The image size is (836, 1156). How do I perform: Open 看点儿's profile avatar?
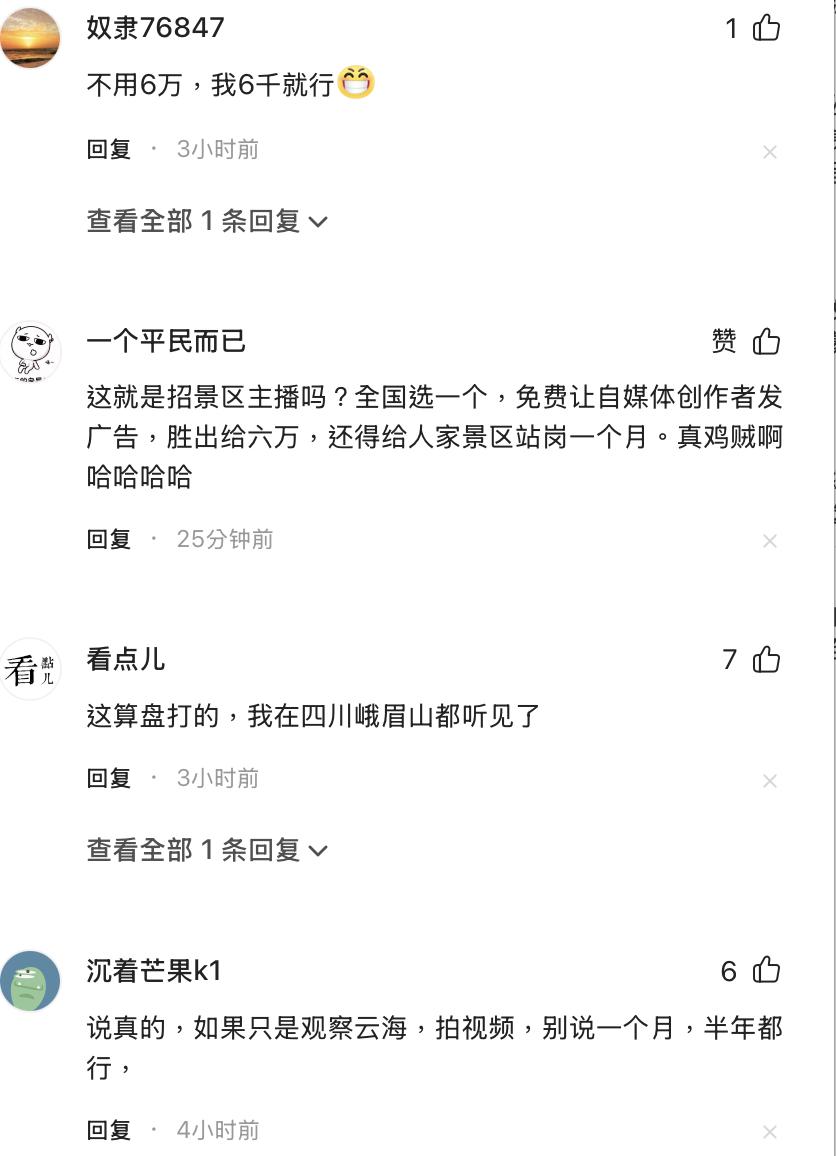click(x=30, y=669)
